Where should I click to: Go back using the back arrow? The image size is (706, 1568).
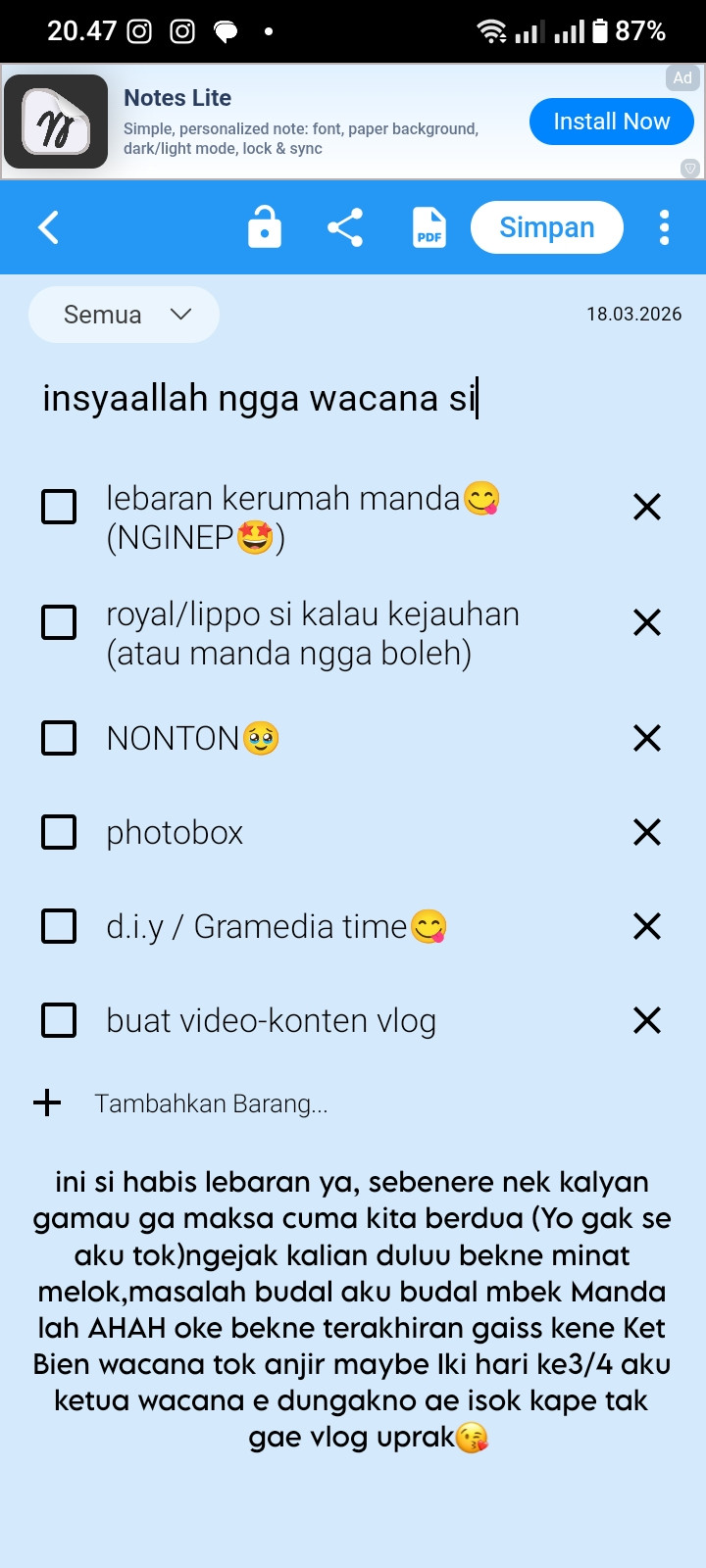point(48,227)
